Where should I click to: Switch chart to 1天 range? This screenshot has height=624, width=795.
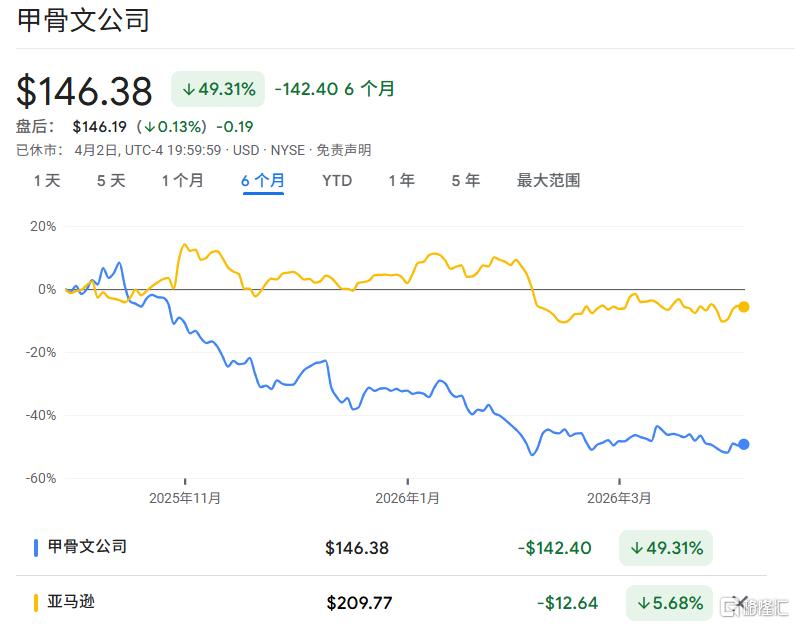point(47,181)
